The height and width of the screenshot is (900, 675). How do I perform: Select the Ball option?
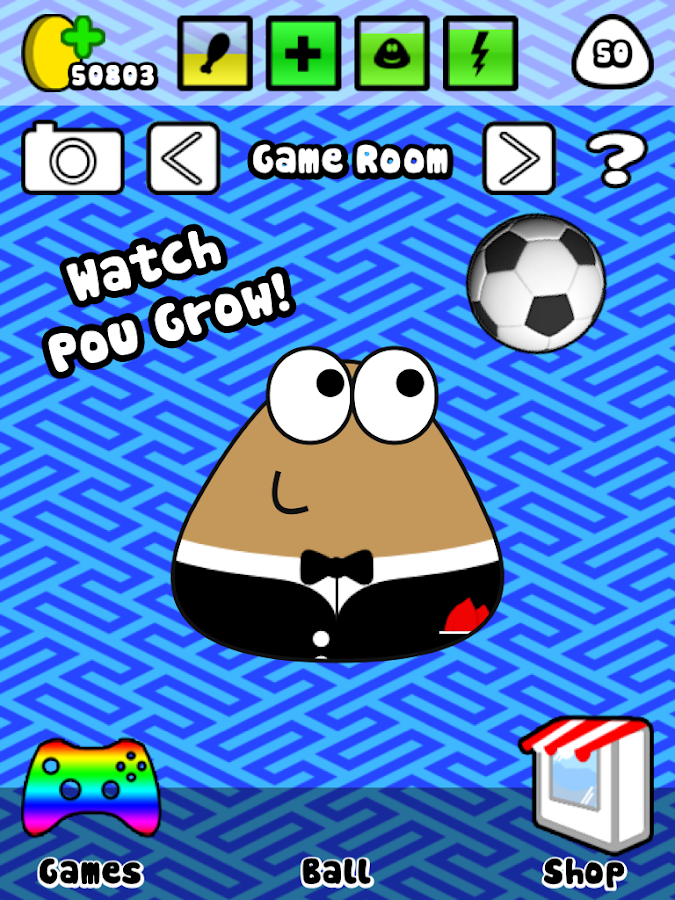pos(337,870)
